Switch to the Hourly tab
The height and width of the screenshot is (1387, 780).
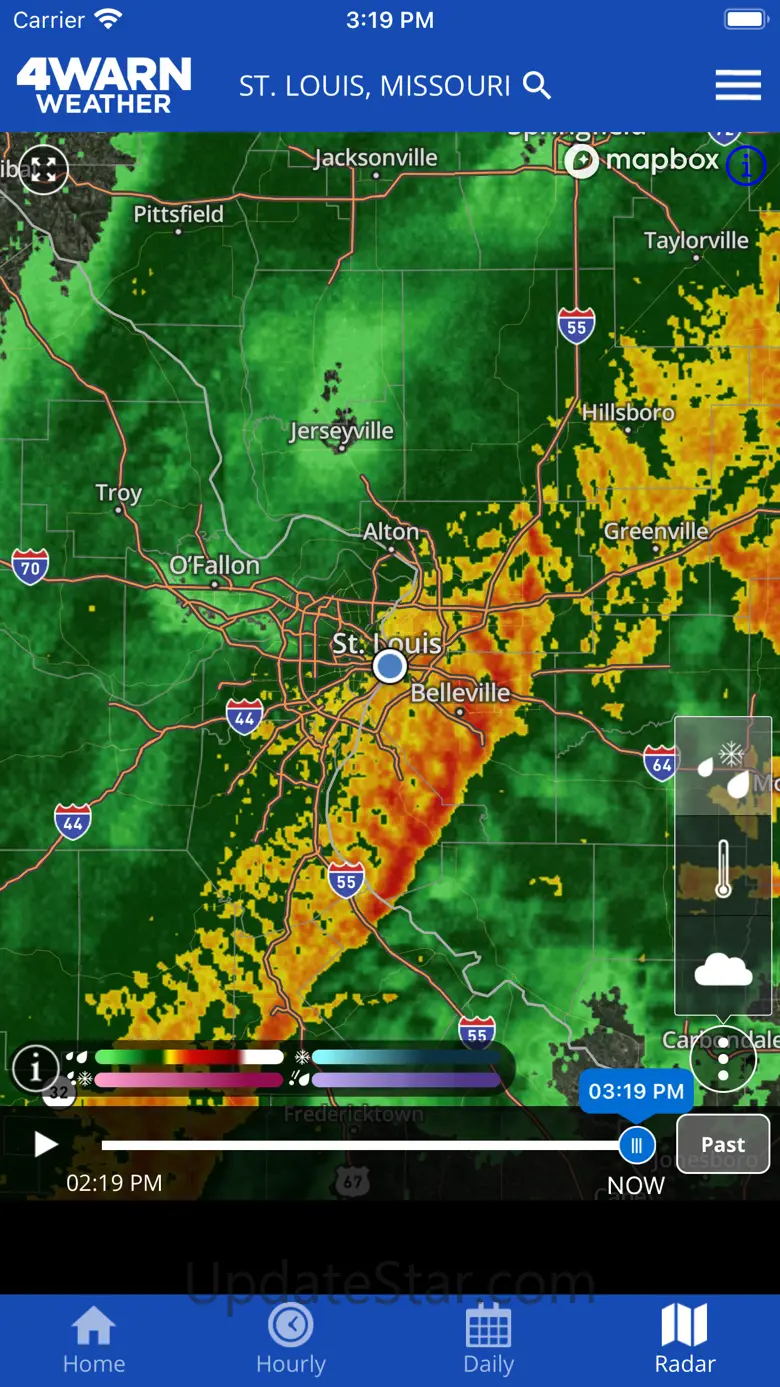point(291,1342)
